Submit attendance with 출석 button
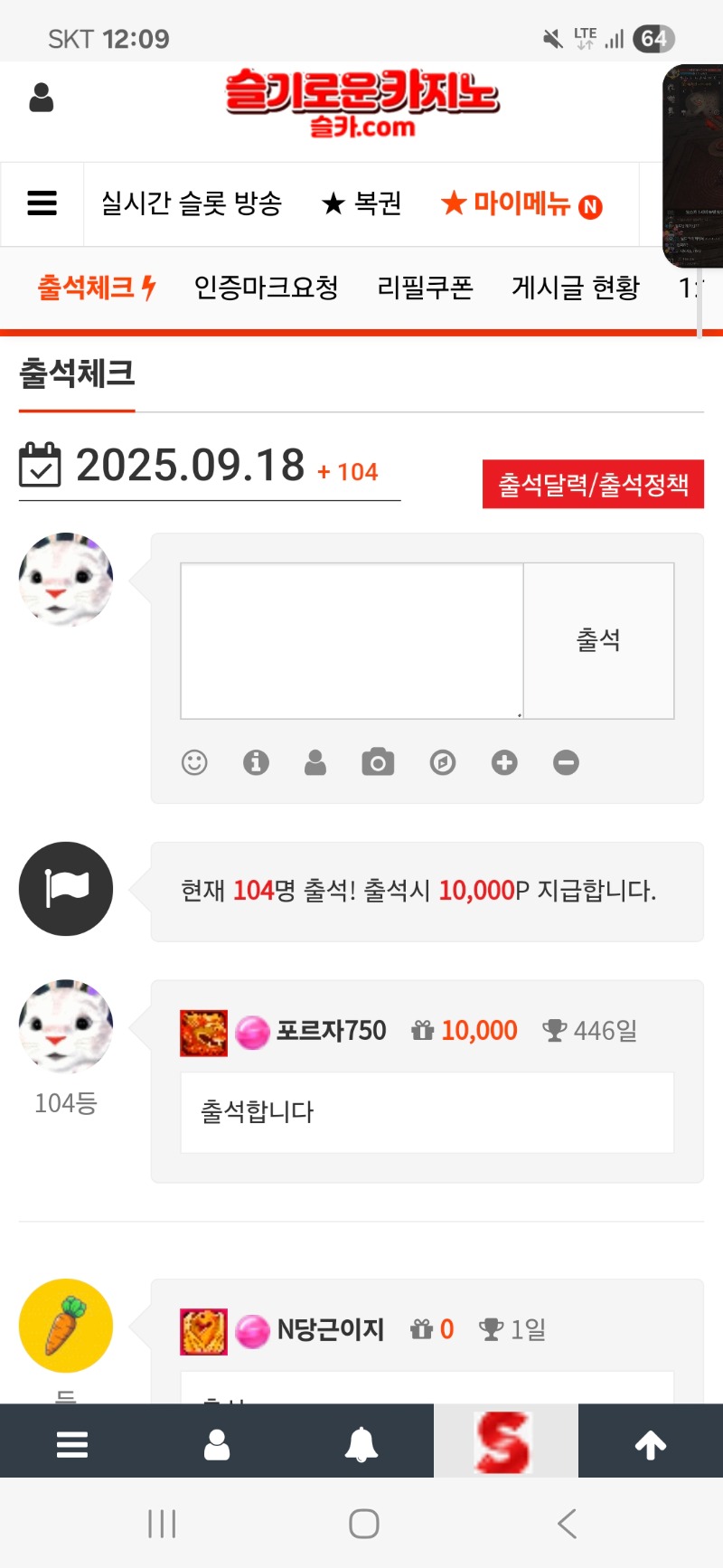Screen dimensions: 723x1568 click(598, 640)
